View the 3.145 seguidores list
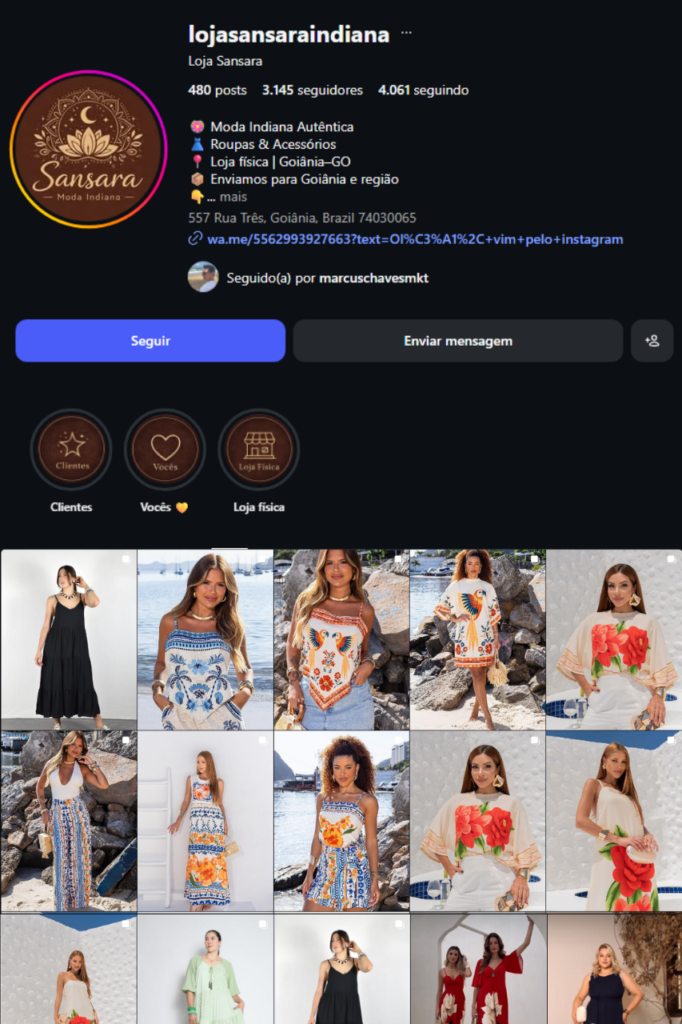The width and height of the screenshot is (682, 1024). point(312,90)
